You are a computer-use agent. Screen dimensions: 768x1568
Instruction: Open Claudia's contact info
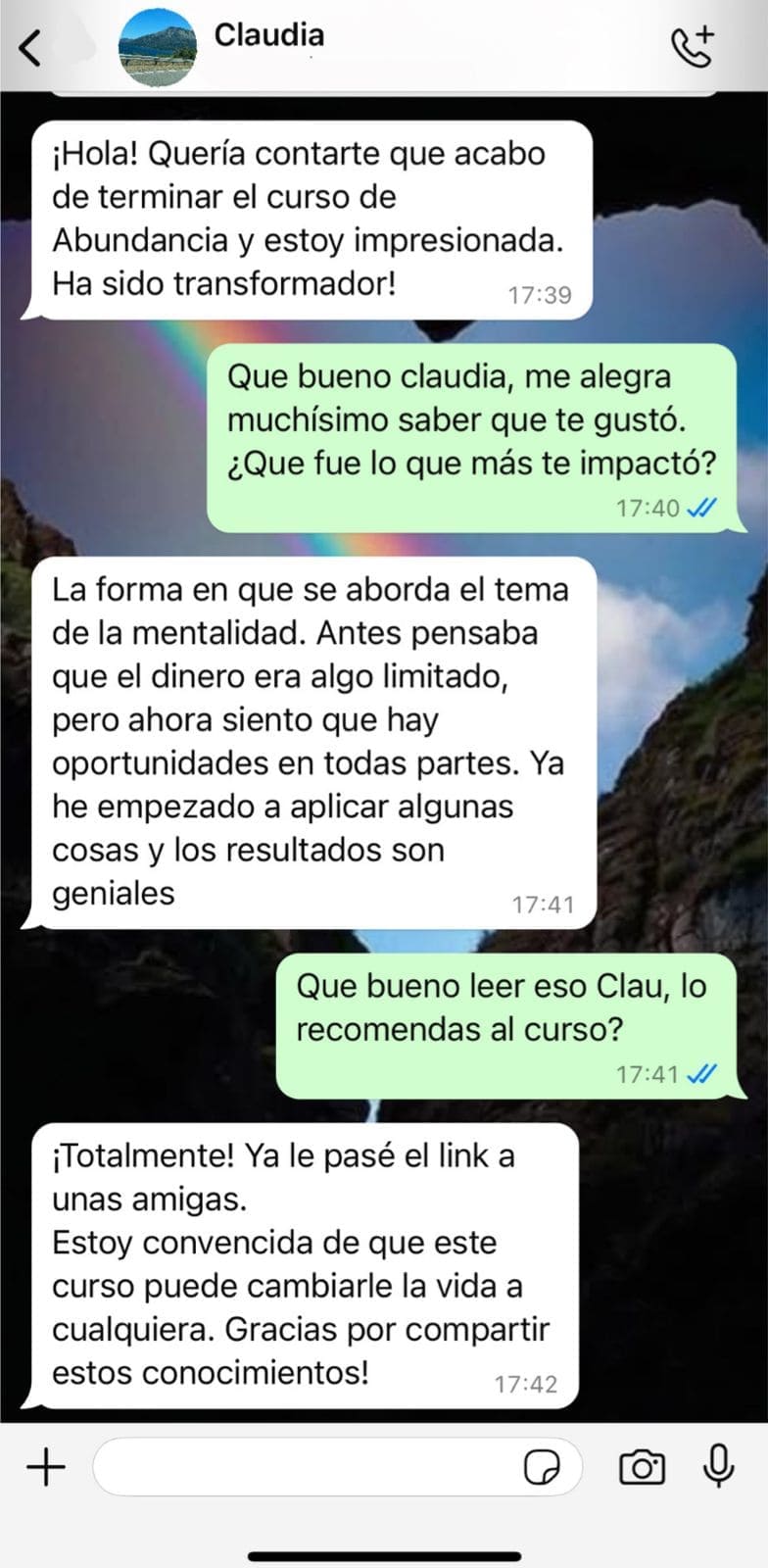(x=268, y=36)
